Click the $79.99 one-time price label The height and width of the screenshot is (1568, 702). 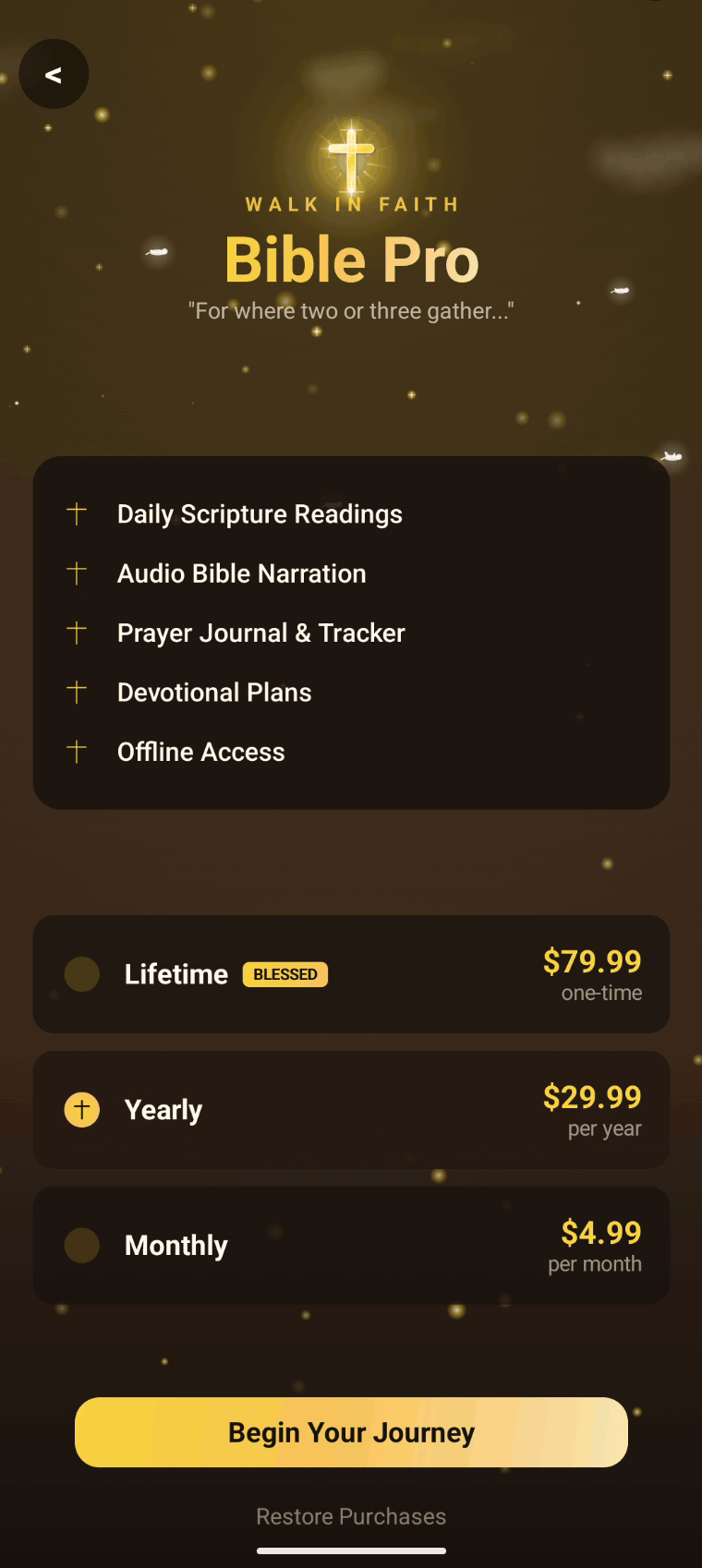(592, 962)
